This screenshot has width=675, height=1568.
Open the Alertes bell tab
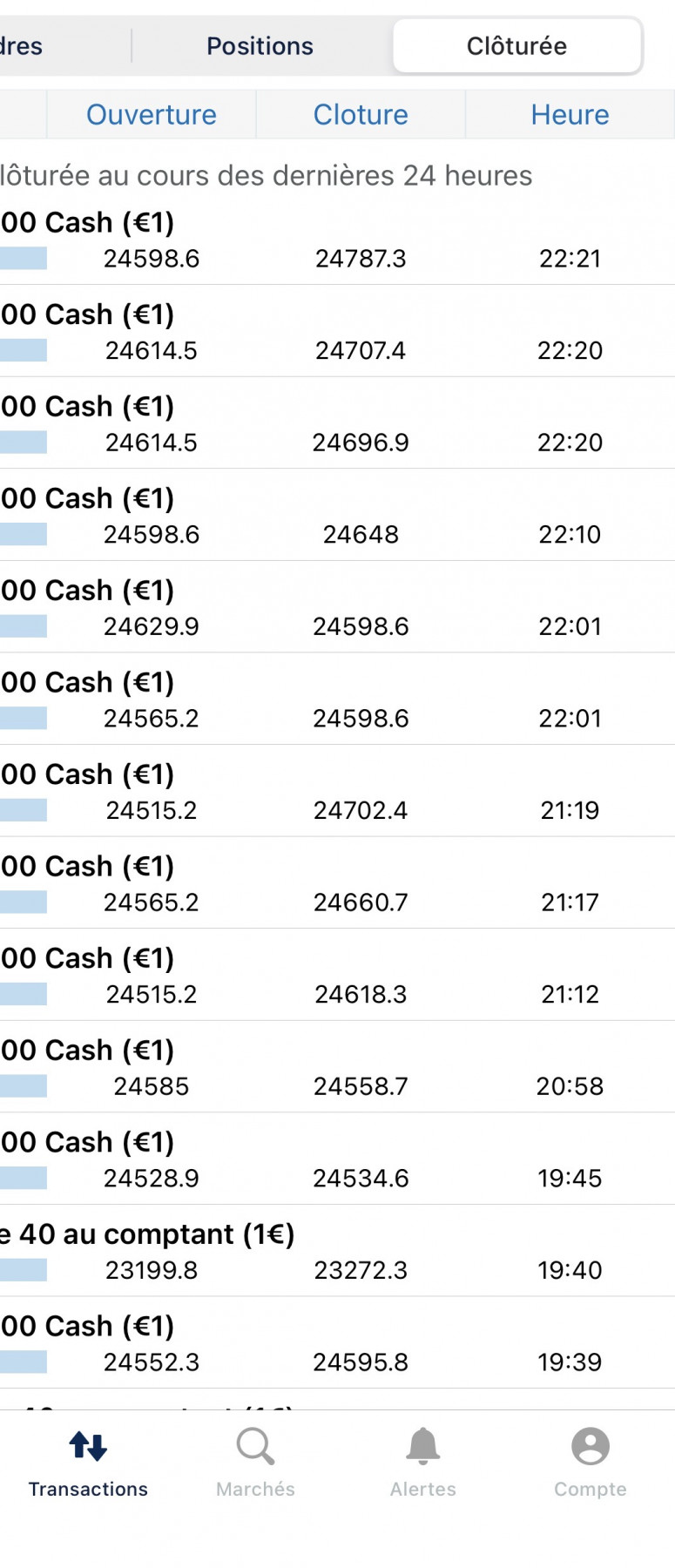coord(423,1463)
